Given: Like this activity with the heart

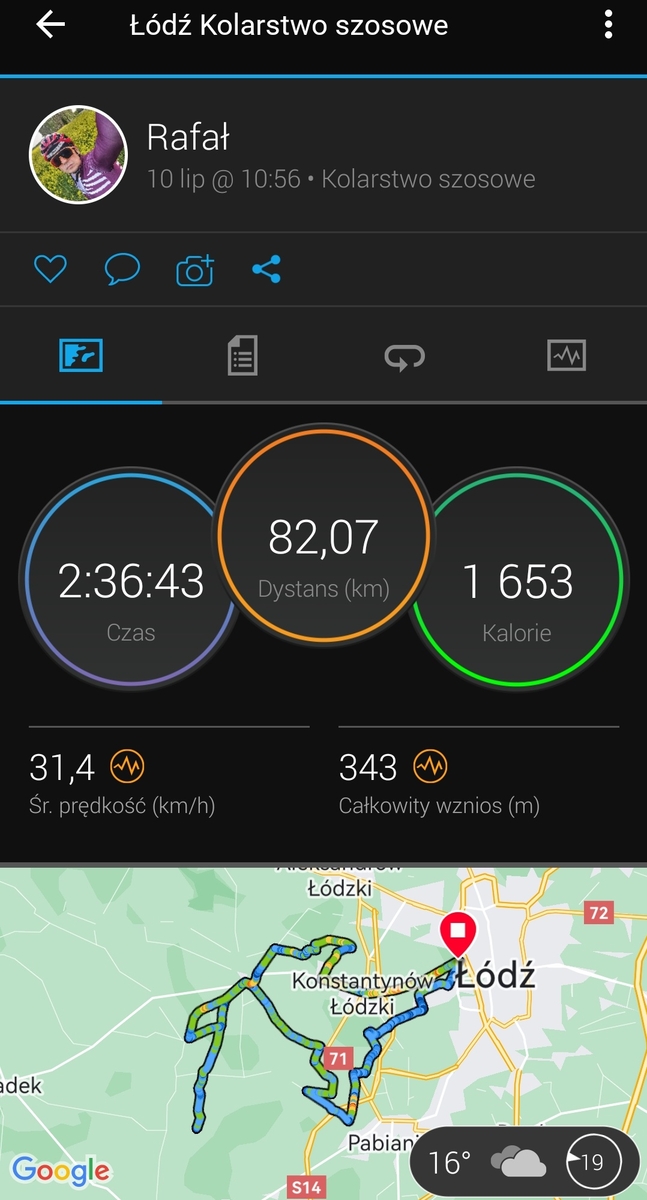Looking at the screenshot, I should point(50,269).
